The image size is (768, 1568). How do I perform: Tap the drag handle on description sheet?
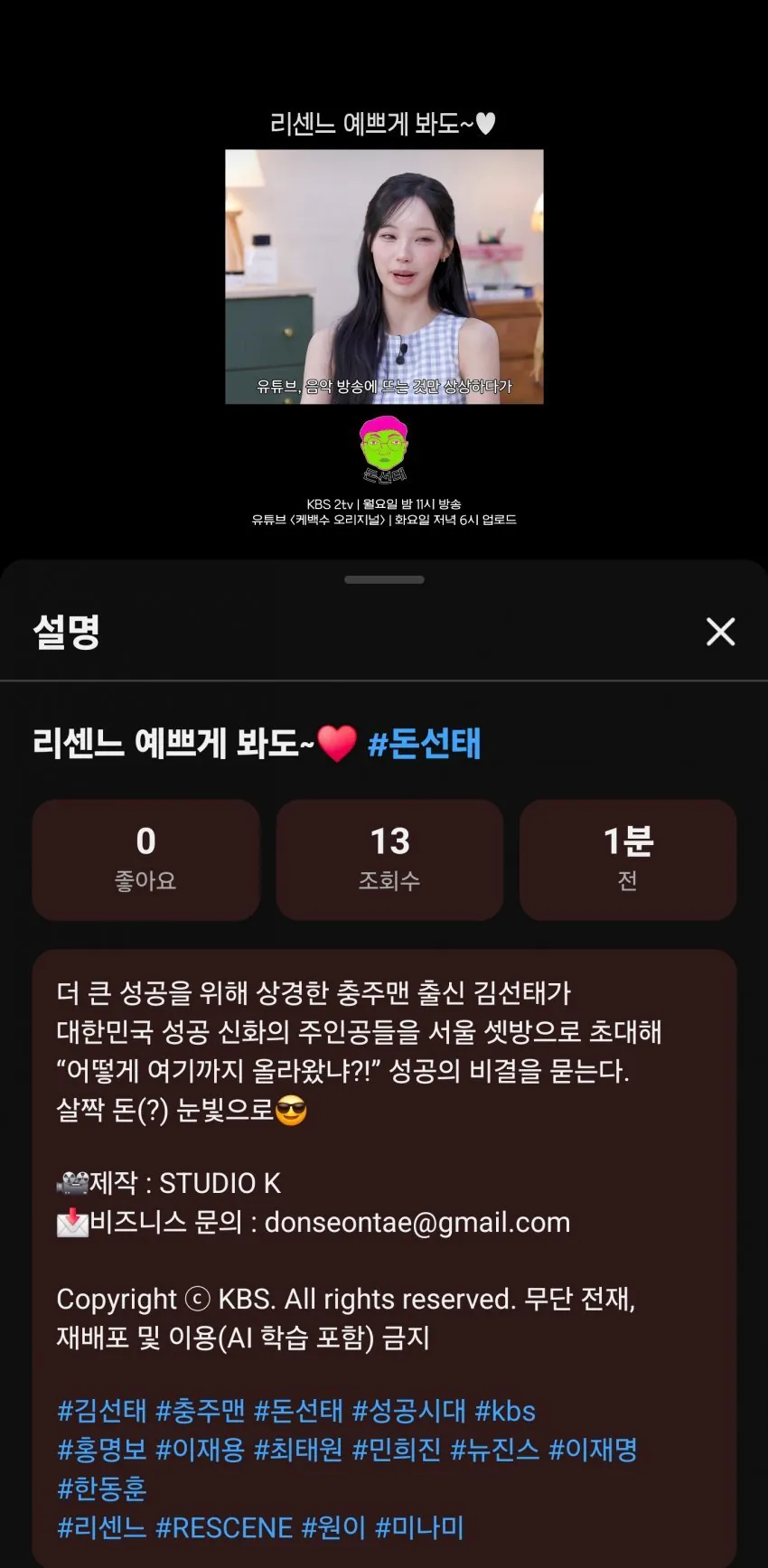384,579
